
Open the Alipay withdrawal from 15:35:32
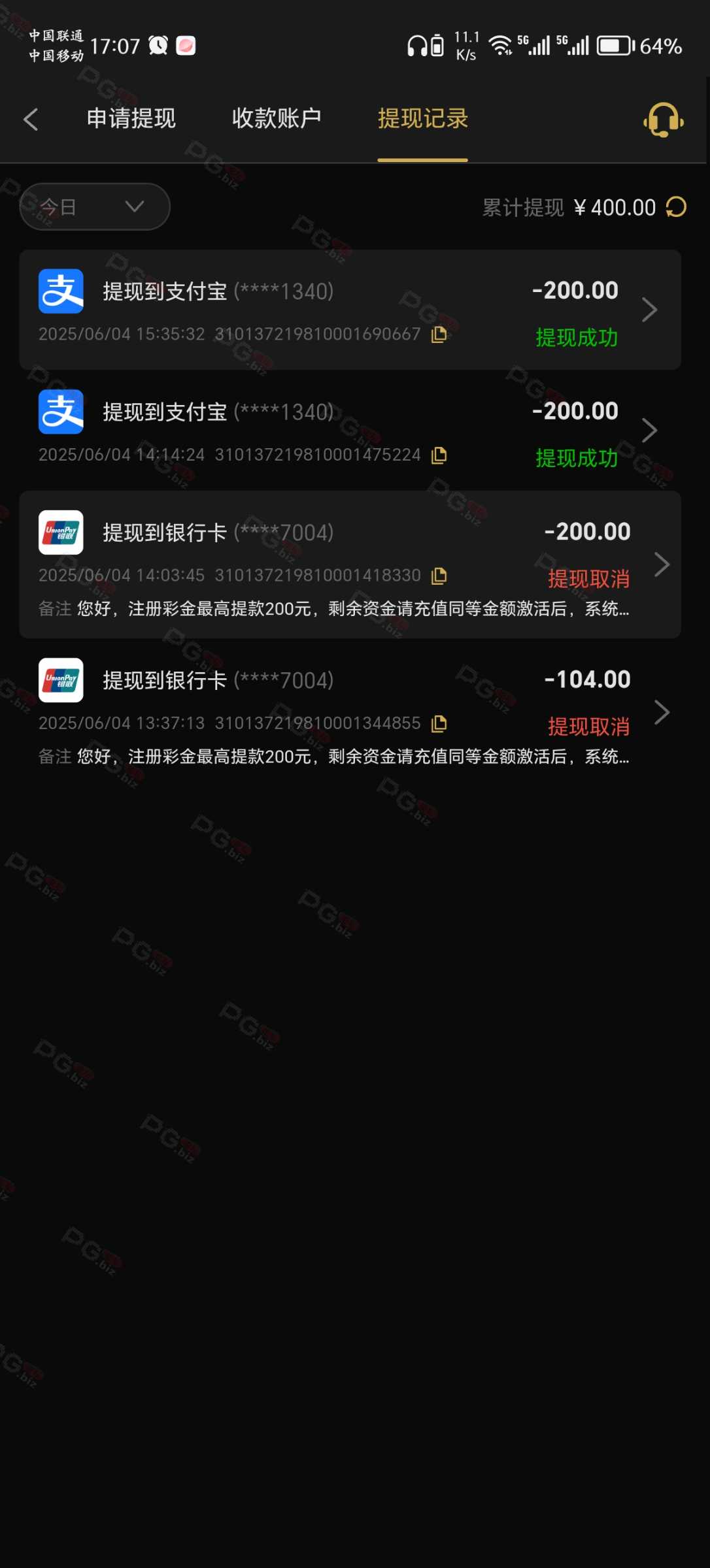(x=350, y=310)
